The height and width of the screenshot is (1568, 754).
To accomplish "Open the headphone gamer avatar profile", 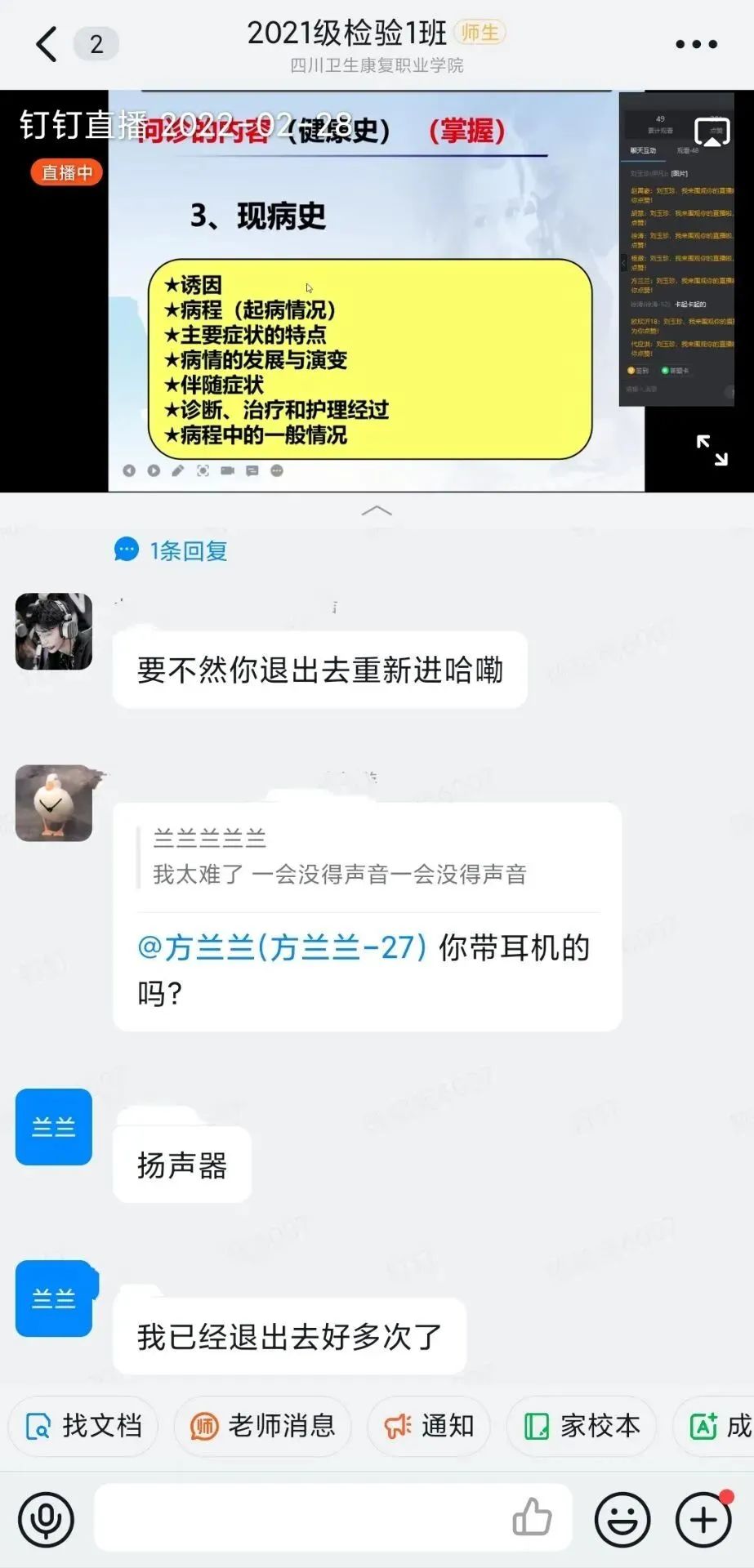I will point(54,631).
